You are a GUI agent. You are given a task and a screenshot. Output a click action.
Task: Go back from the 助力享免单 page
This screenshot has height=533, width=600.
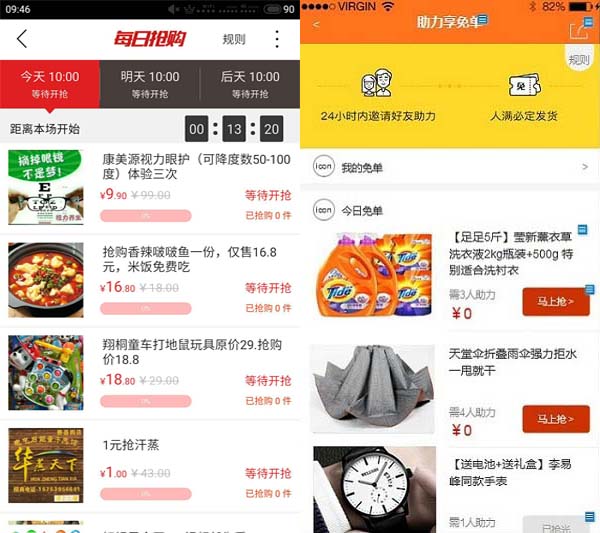click(317, 24)
